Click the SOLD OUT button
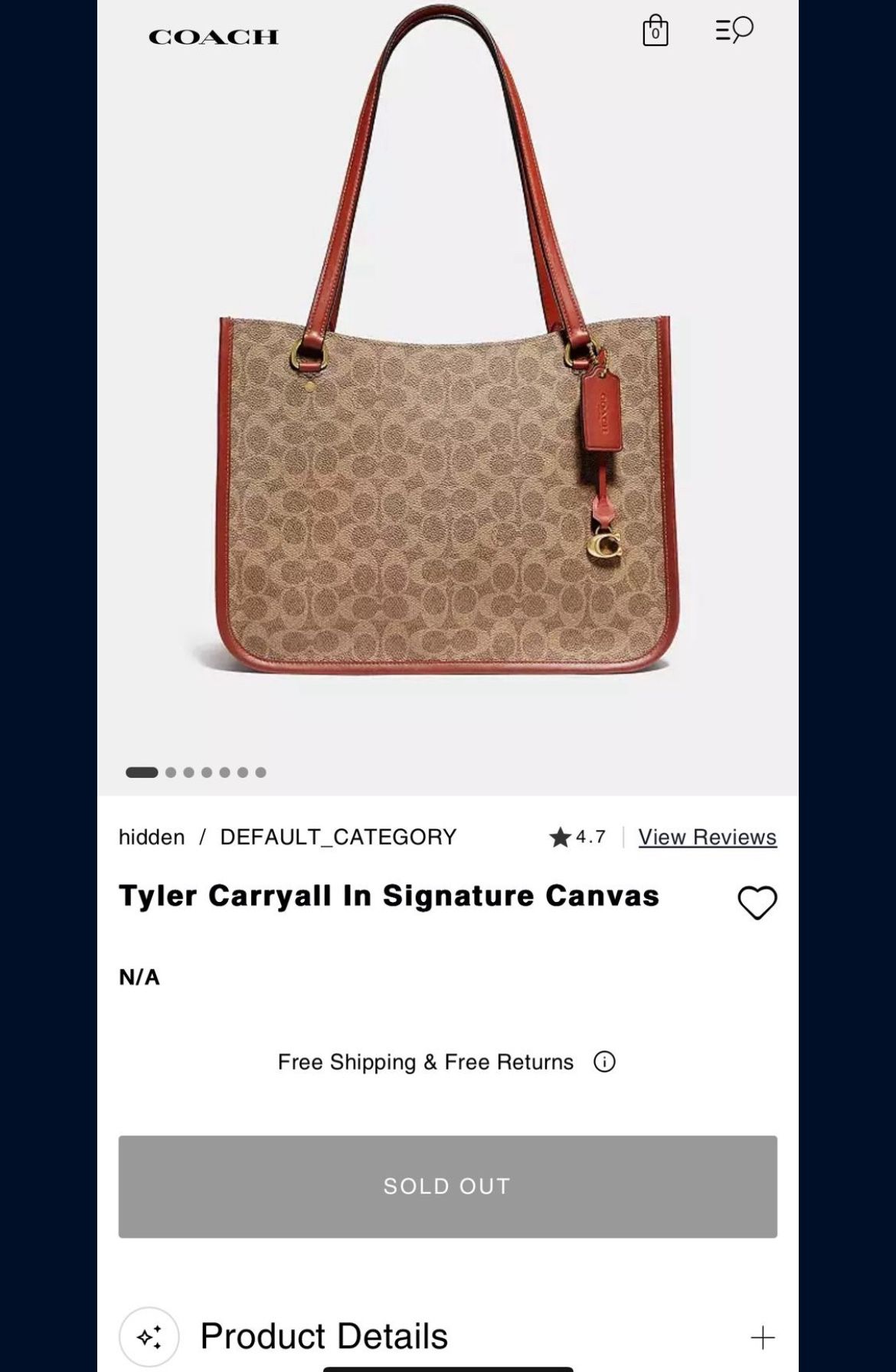 click(x=448, y=1185)
